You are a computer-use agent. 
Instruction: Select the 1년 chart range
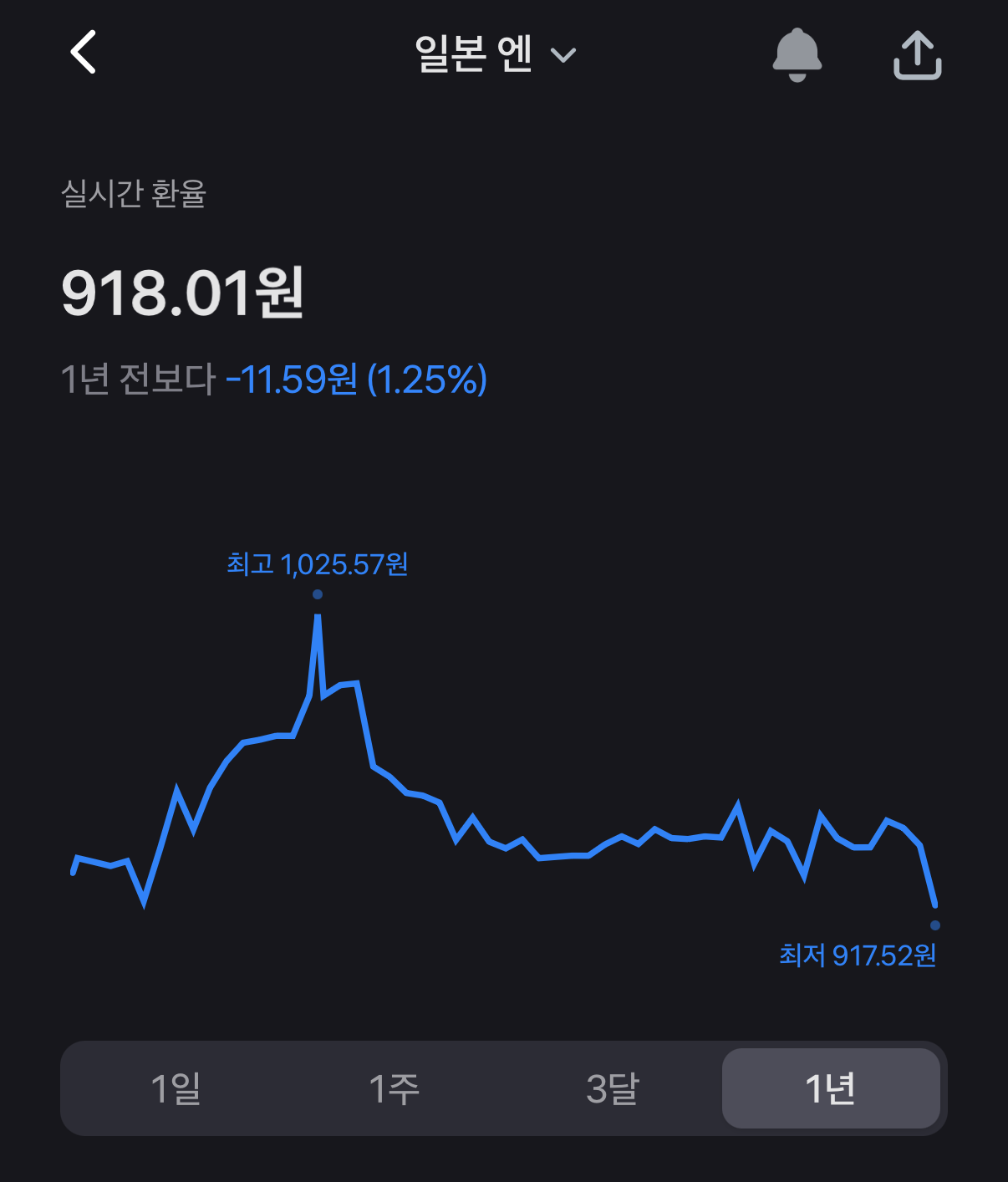tap(830, 1088)
